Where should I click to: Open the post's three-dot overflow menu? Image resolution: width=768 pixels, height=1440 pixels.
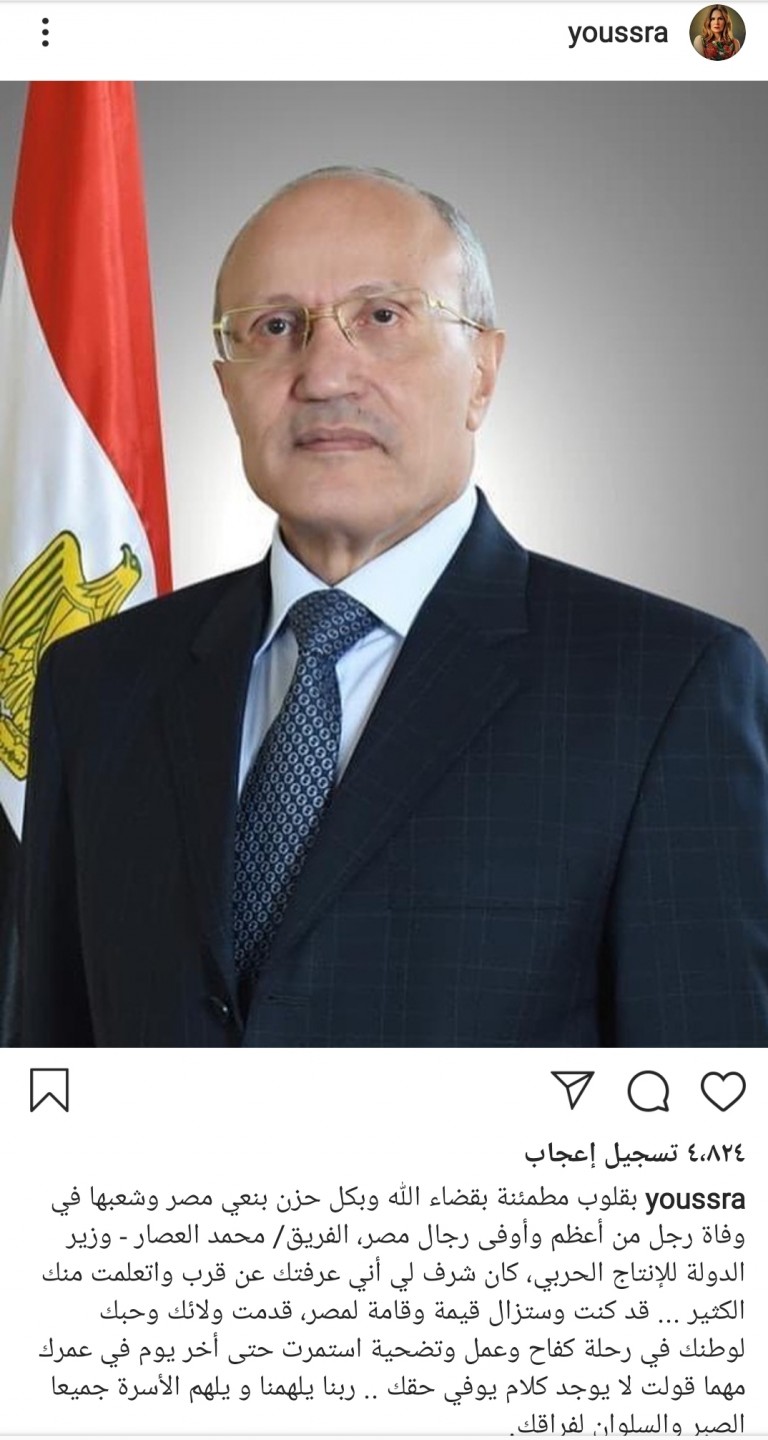tap(45, 34)
